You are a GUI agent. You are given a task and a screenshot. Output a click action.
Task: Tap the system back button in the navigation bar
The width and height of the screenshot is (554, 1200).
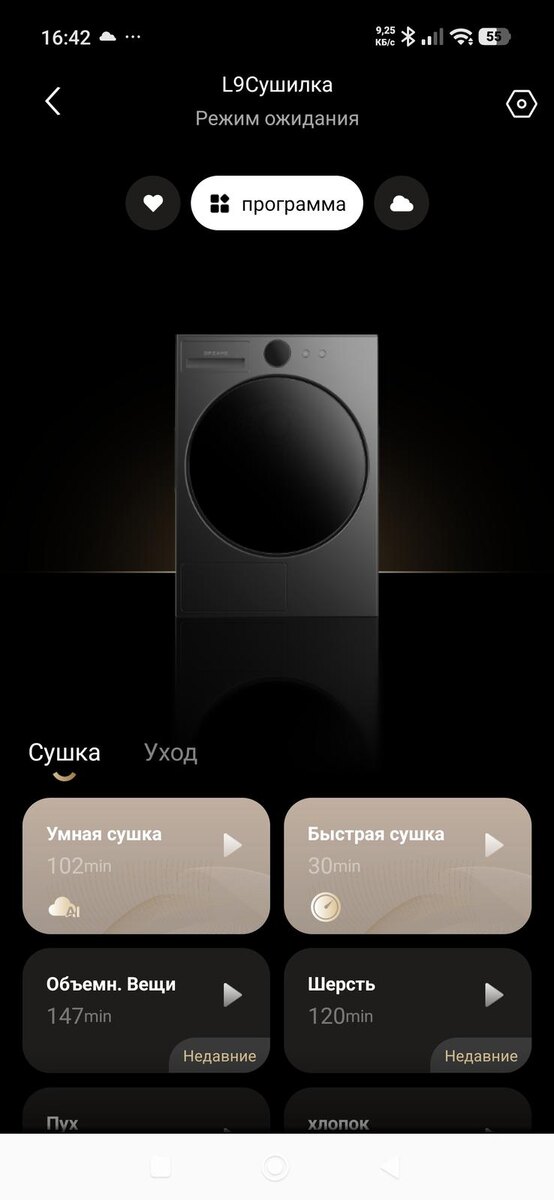[x=391, y=1168]
